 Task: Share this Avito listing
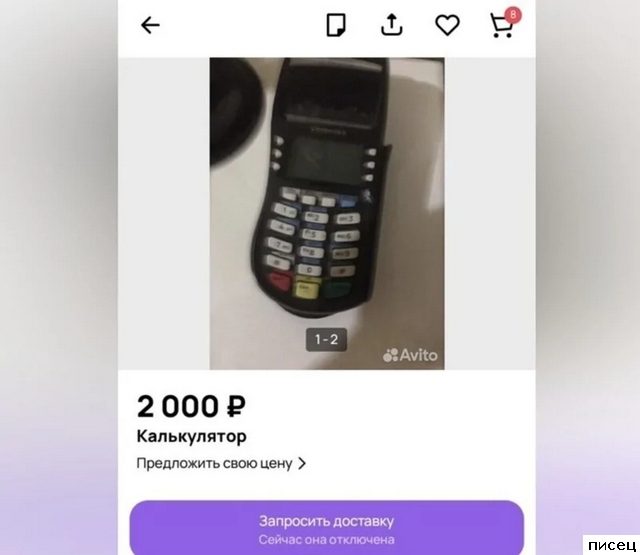[x=392, y=25]
